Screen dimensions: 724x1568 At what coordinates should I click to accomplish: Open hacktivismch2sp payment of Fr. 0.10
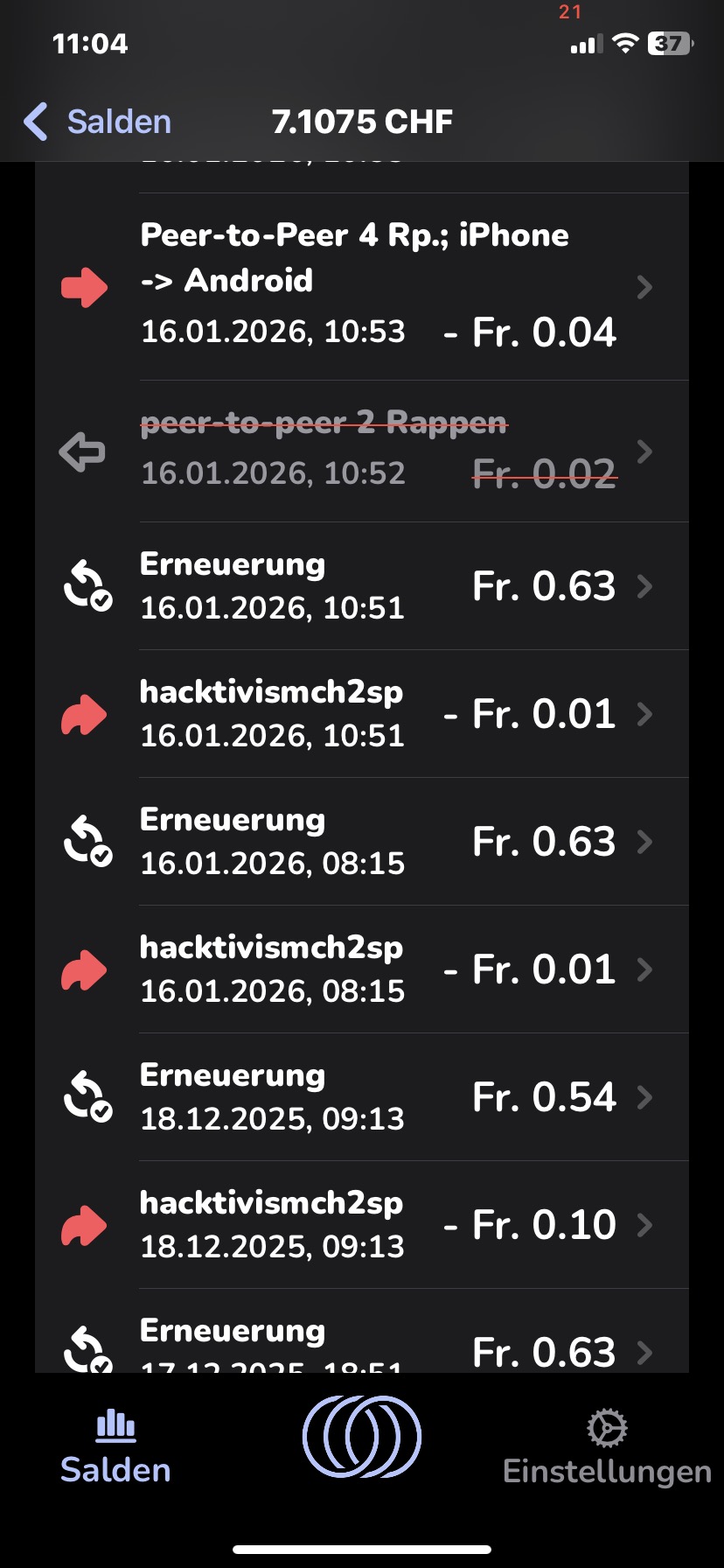362,1225
